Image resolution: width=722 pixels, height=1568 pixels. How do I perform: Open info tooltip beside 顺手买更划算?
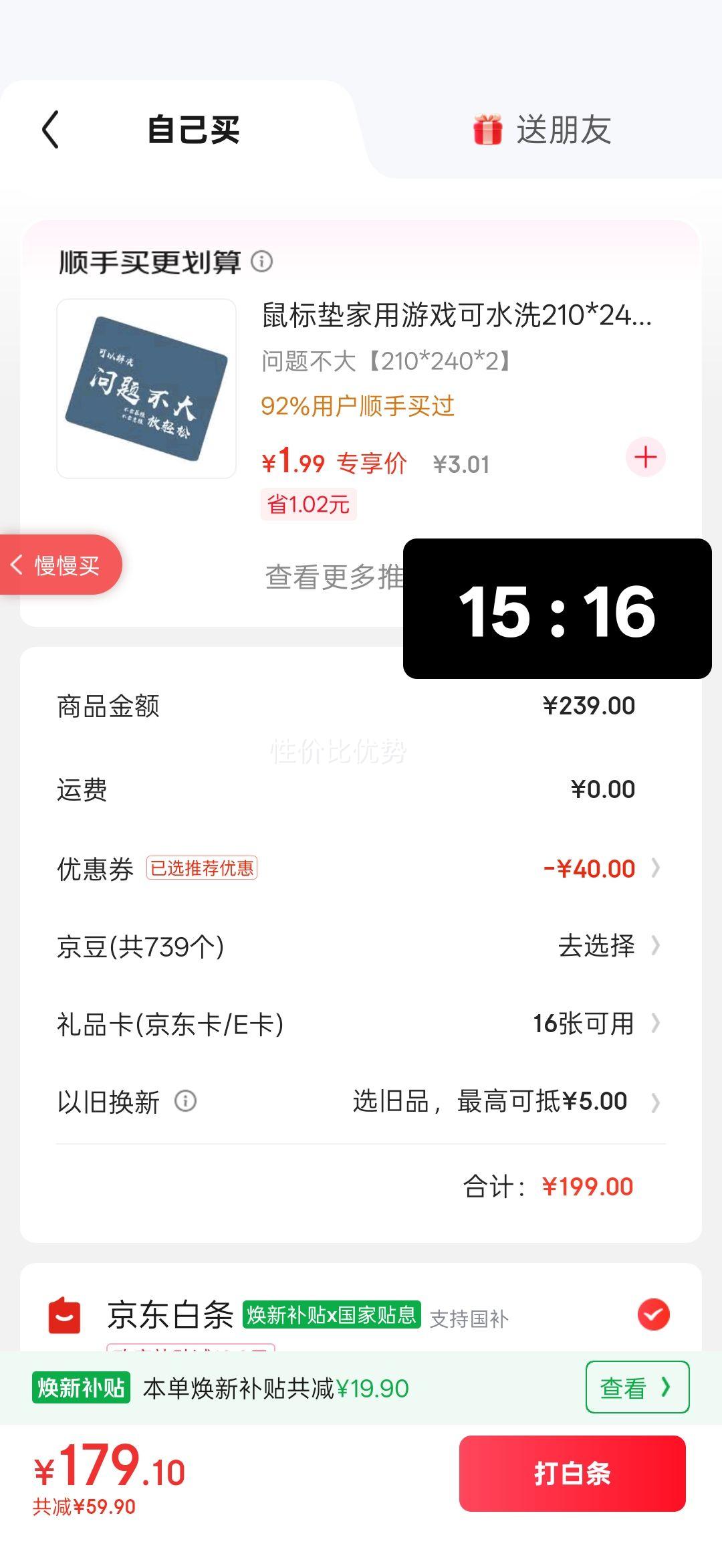(262, 261)
